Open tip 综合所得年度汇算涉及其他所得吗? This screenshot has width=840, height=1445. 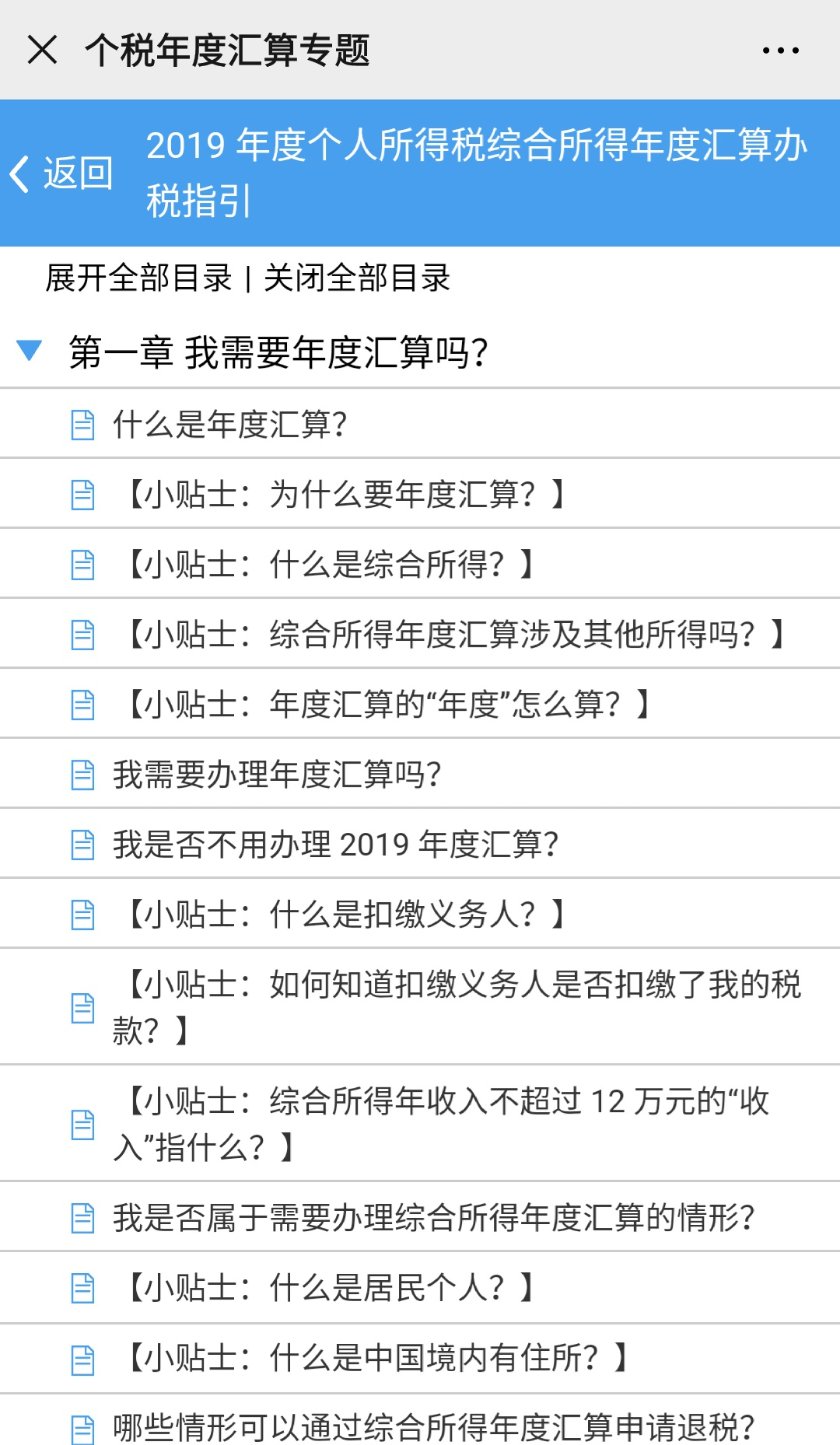(420, 634)
